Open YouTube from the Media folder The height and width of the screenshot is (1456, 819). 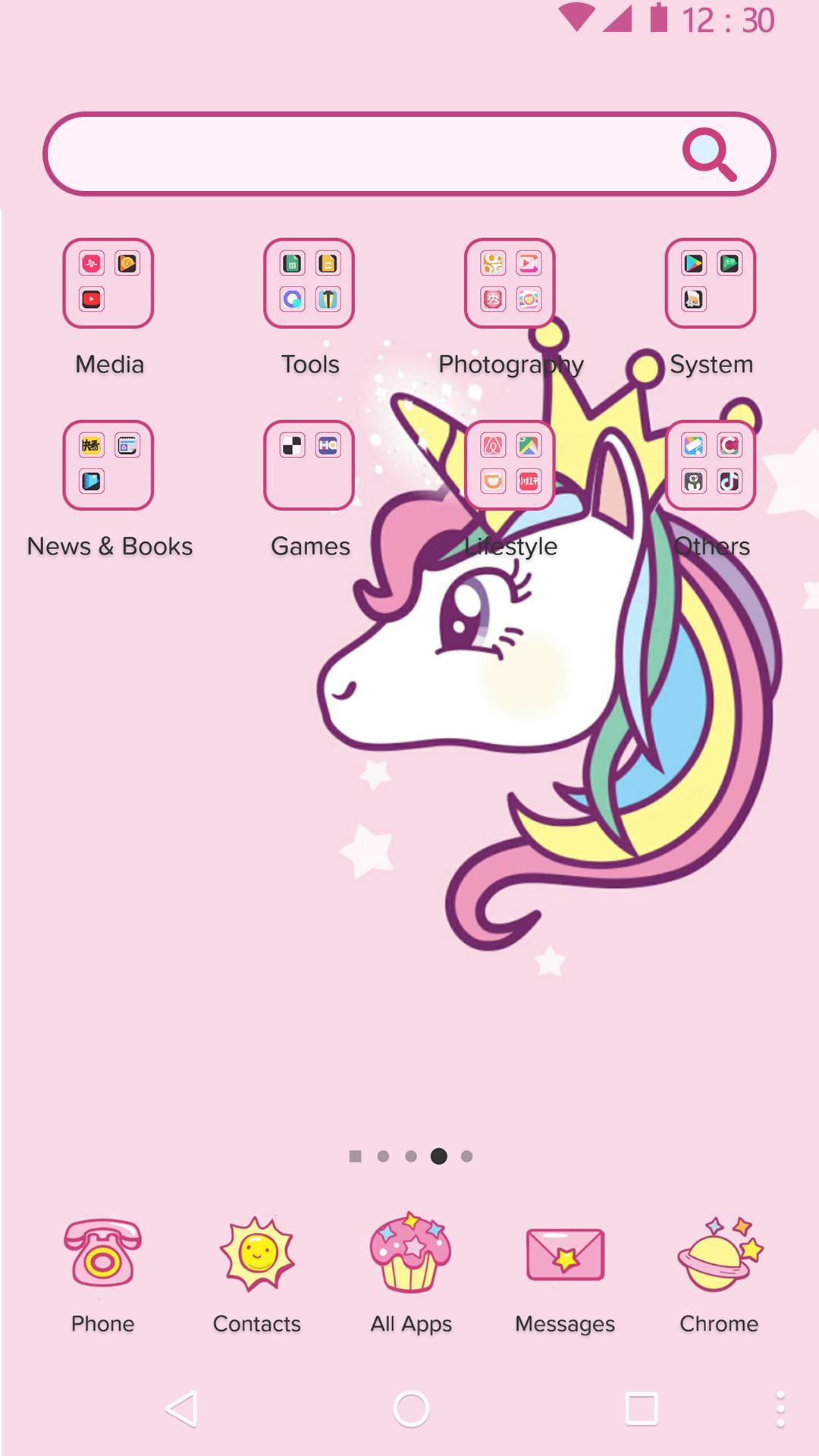pos(92,300)
